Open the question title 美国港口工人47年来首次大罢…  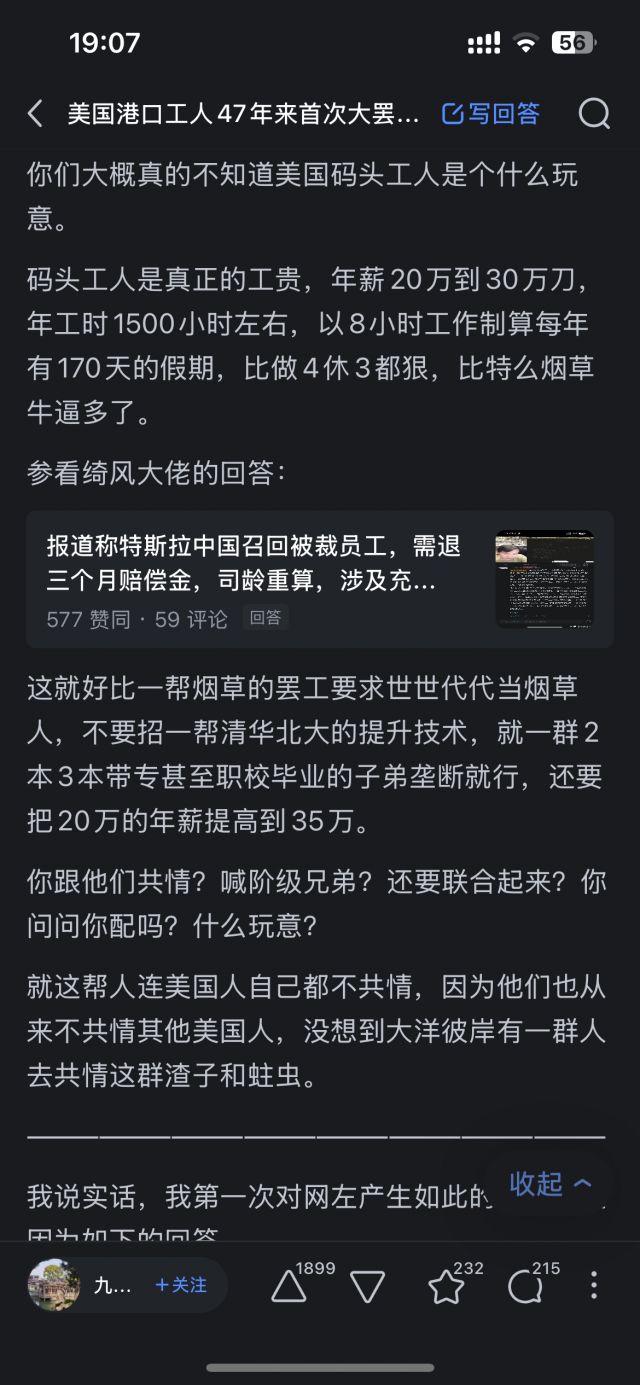243,114
